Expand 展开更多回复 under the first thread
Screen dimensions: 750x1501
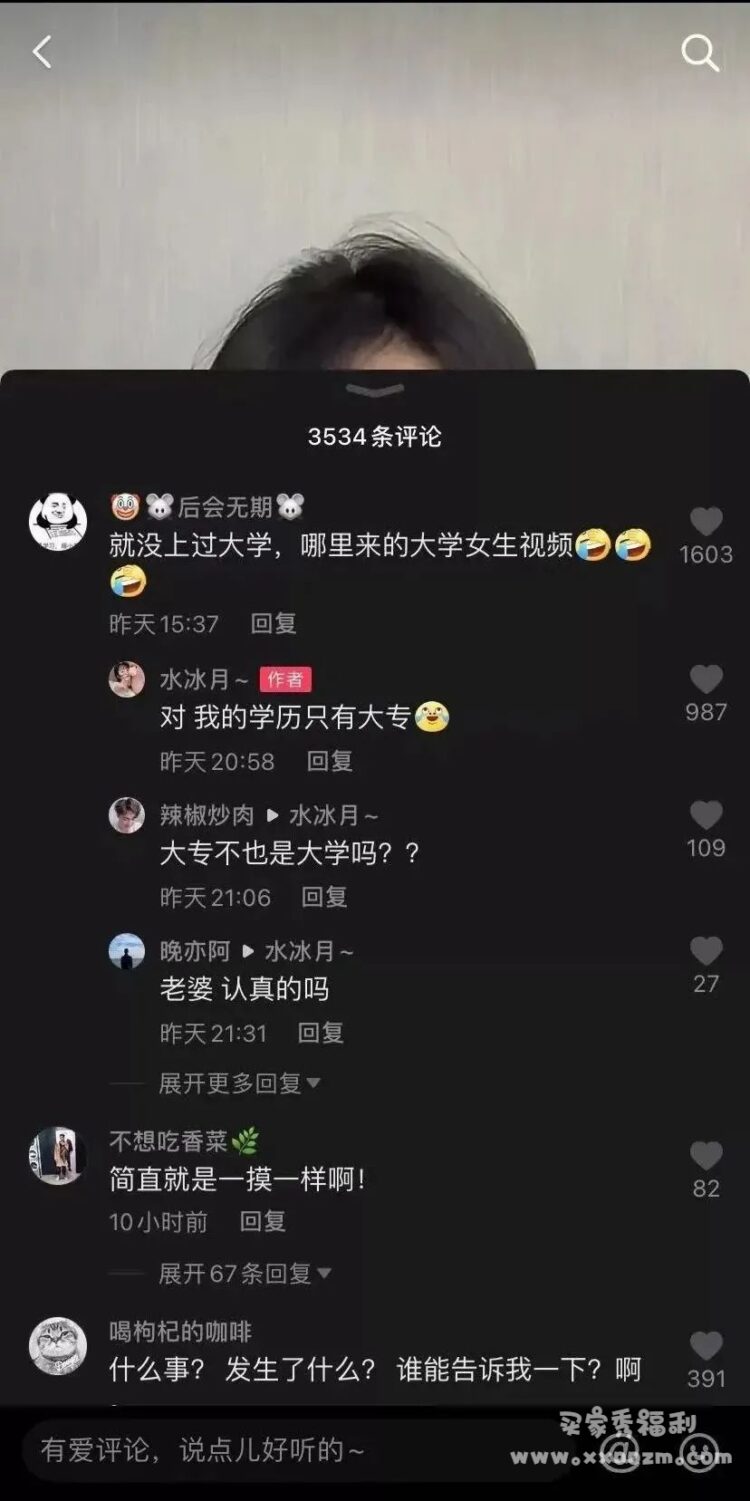click(x=238, y=1083)
